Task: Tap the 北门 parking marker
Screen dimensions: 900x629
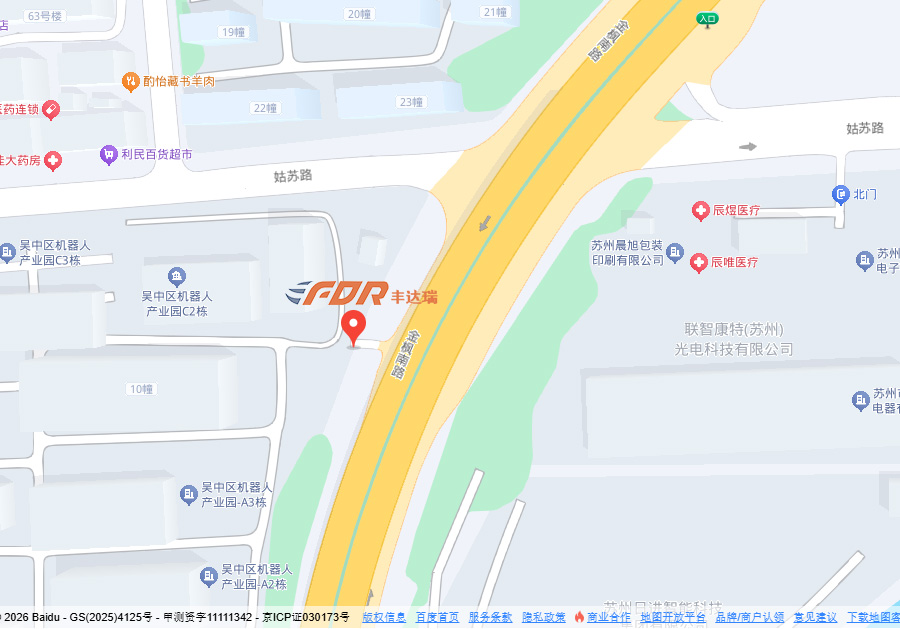Action: click(x=840, y=194)
